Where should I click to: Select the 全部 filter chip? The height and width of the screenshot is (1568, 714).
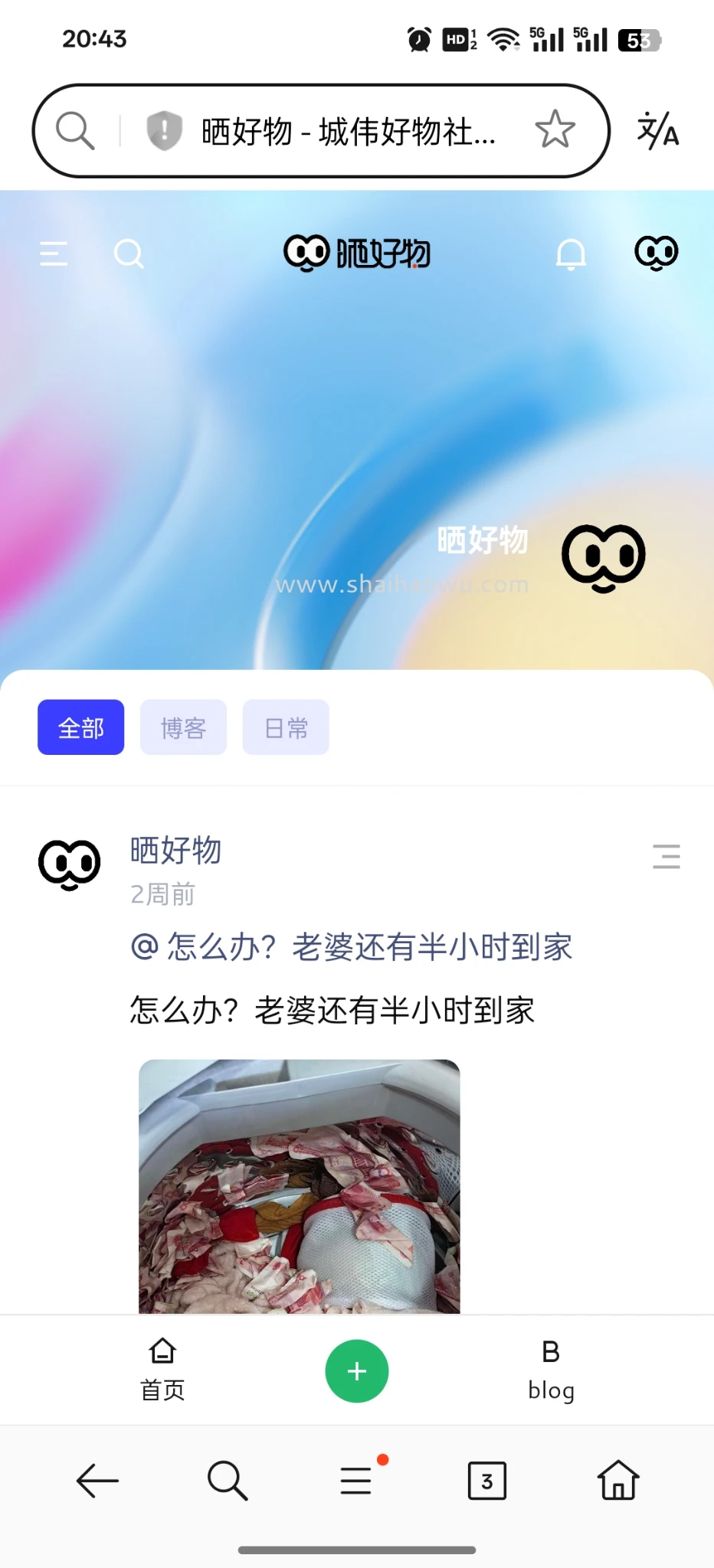tap(81, 727)
